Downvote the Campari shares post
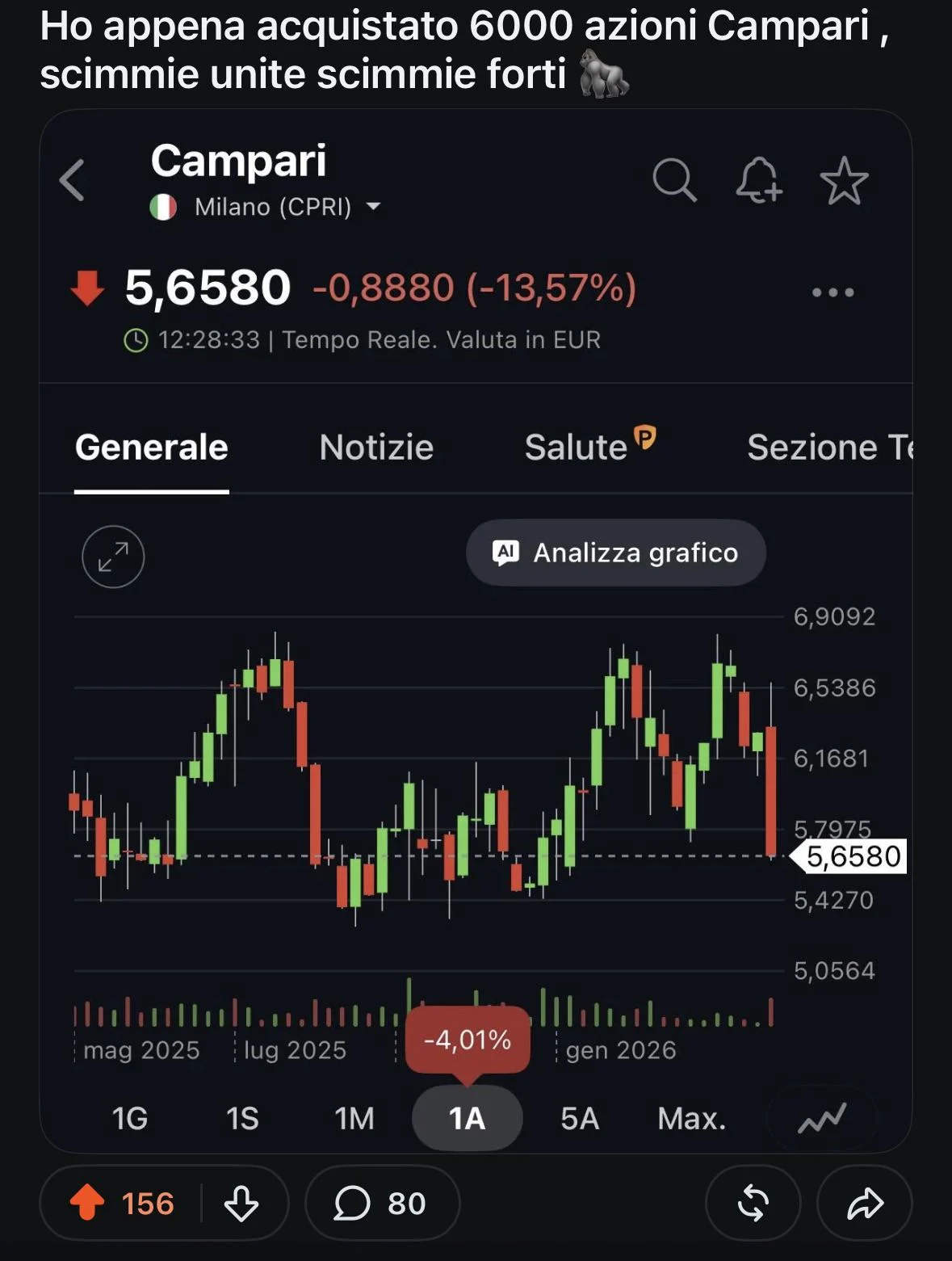The height and width of the screenshot is (1261, 952). pos(241,1203)
